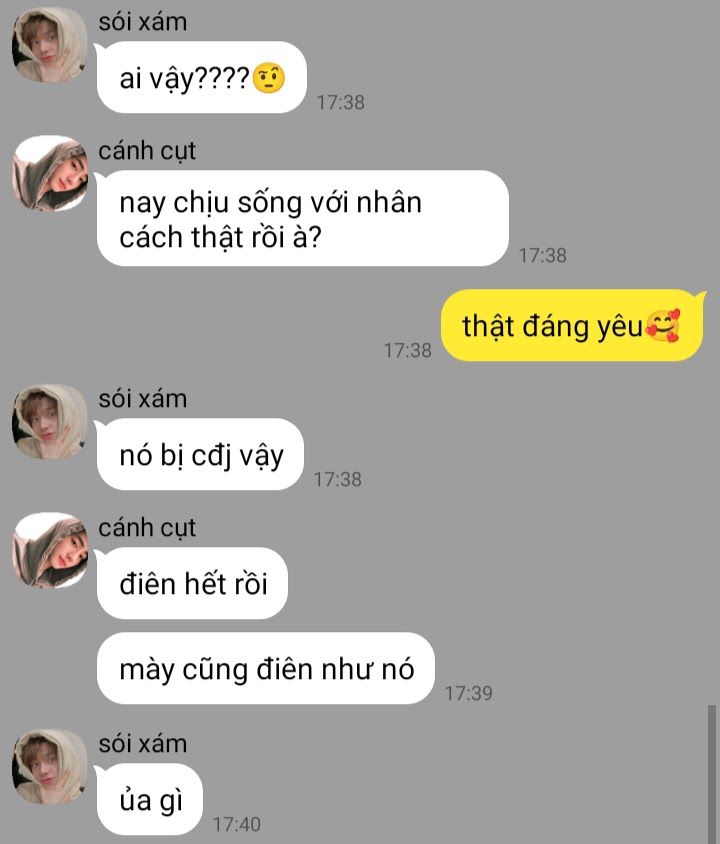
Task: View cánh cụt's profile picture beside "nay chịu sống"
Action: click(49, 174)
